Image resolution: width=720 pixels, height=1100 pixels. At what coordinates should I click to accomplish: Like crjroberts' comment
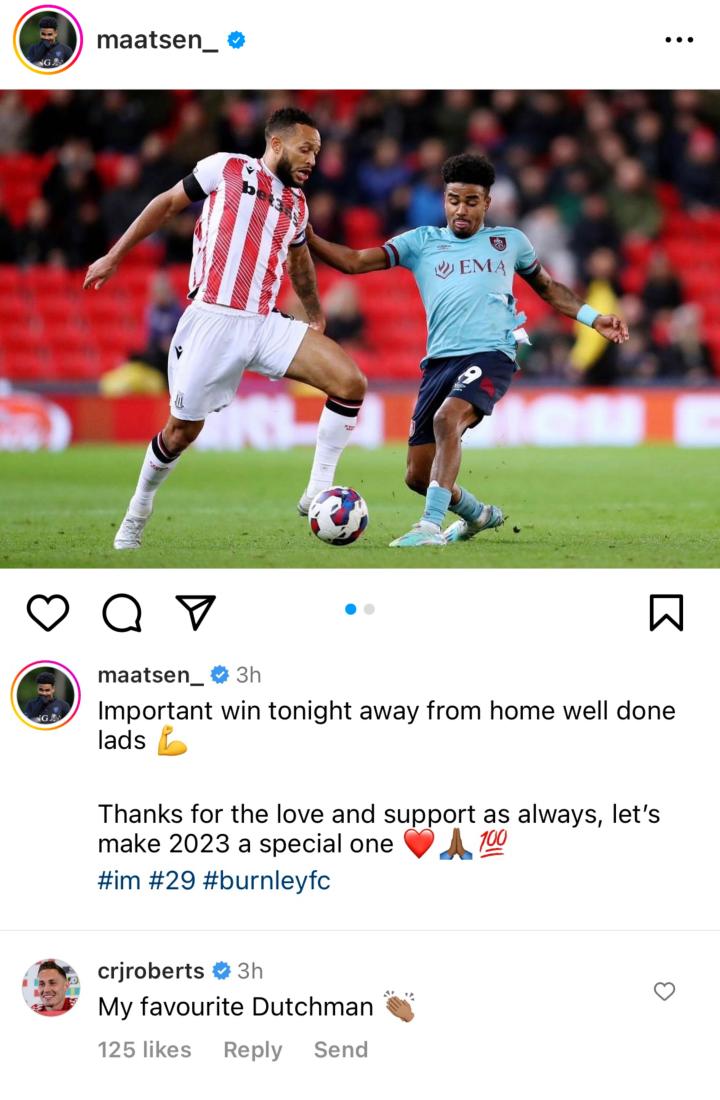(664, 991)
